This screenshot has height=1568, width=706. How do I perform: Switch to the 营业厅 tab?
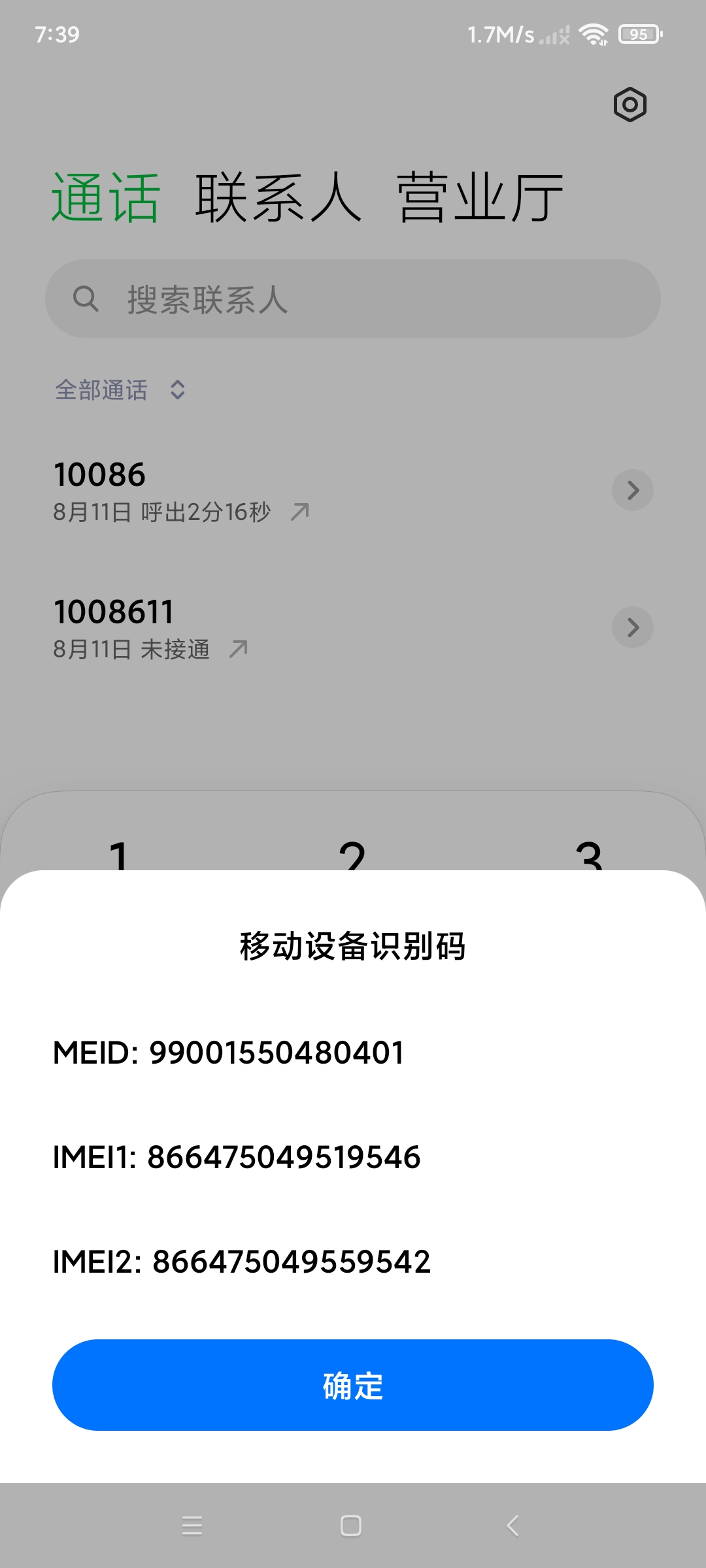(480, 198)
